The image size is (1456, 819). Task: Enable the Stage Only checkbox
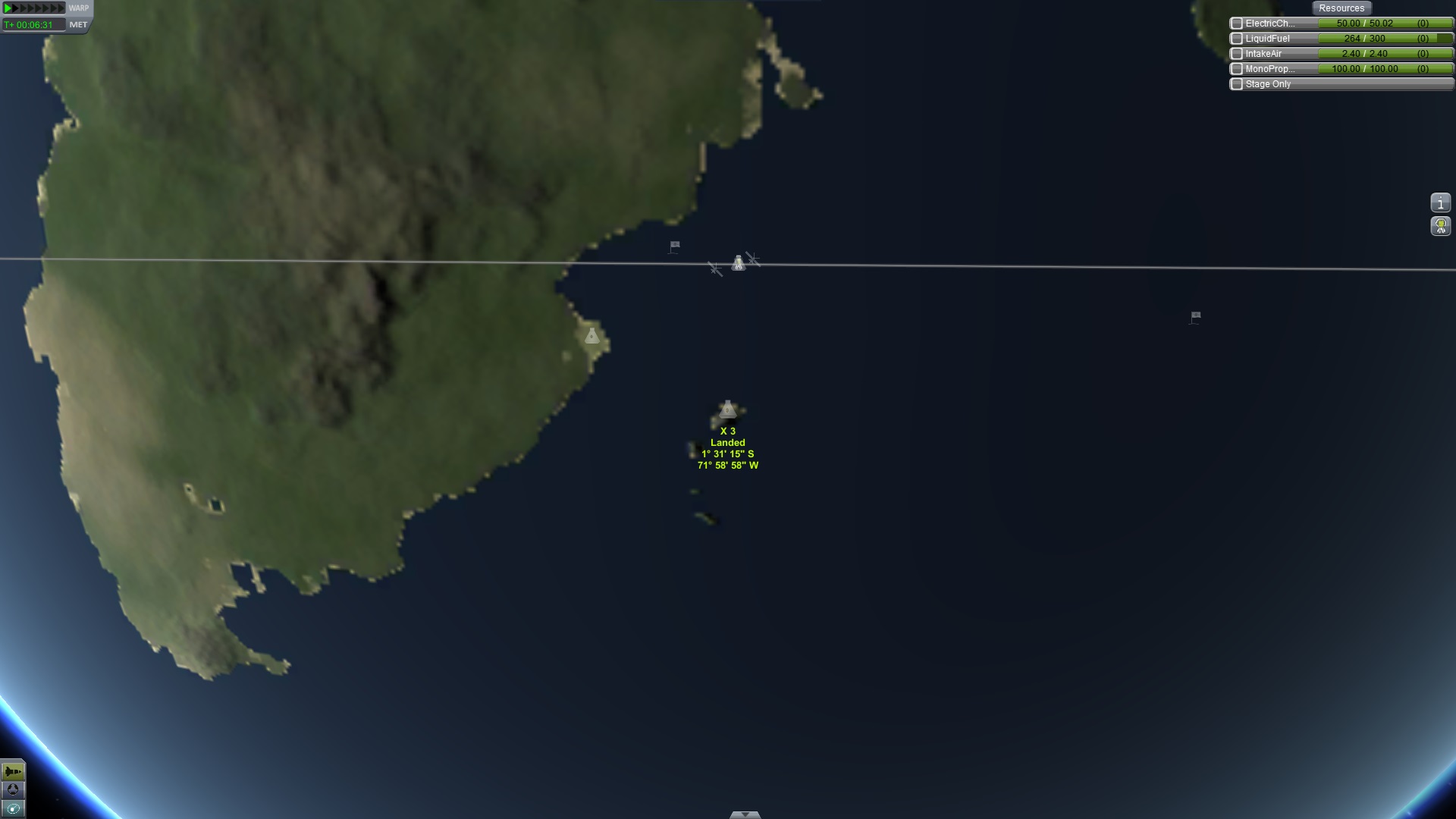point(1237,84)
